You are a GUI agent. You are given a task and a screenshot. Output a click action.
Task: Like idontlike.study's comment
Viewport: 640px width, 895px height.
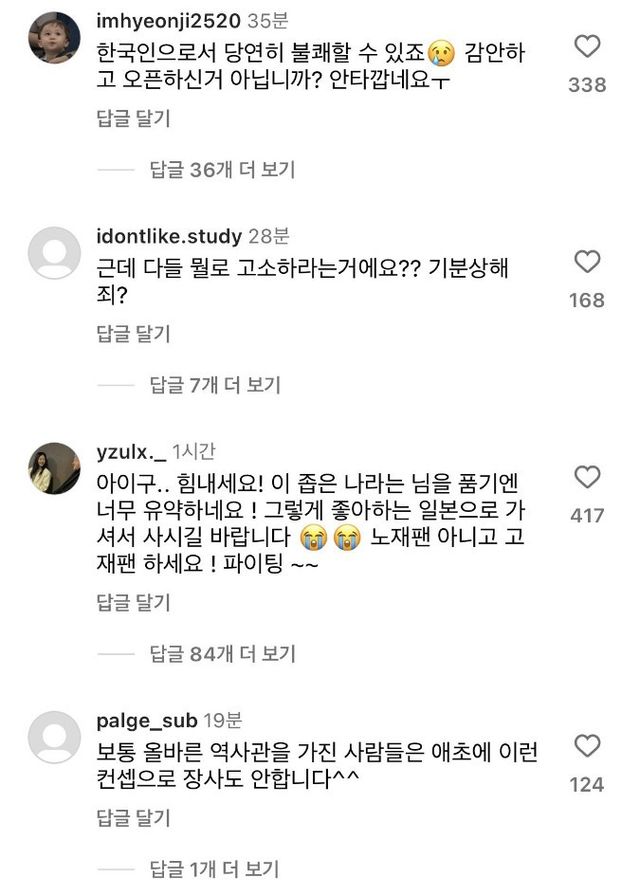pyautogui.click(x=587, y=261)
